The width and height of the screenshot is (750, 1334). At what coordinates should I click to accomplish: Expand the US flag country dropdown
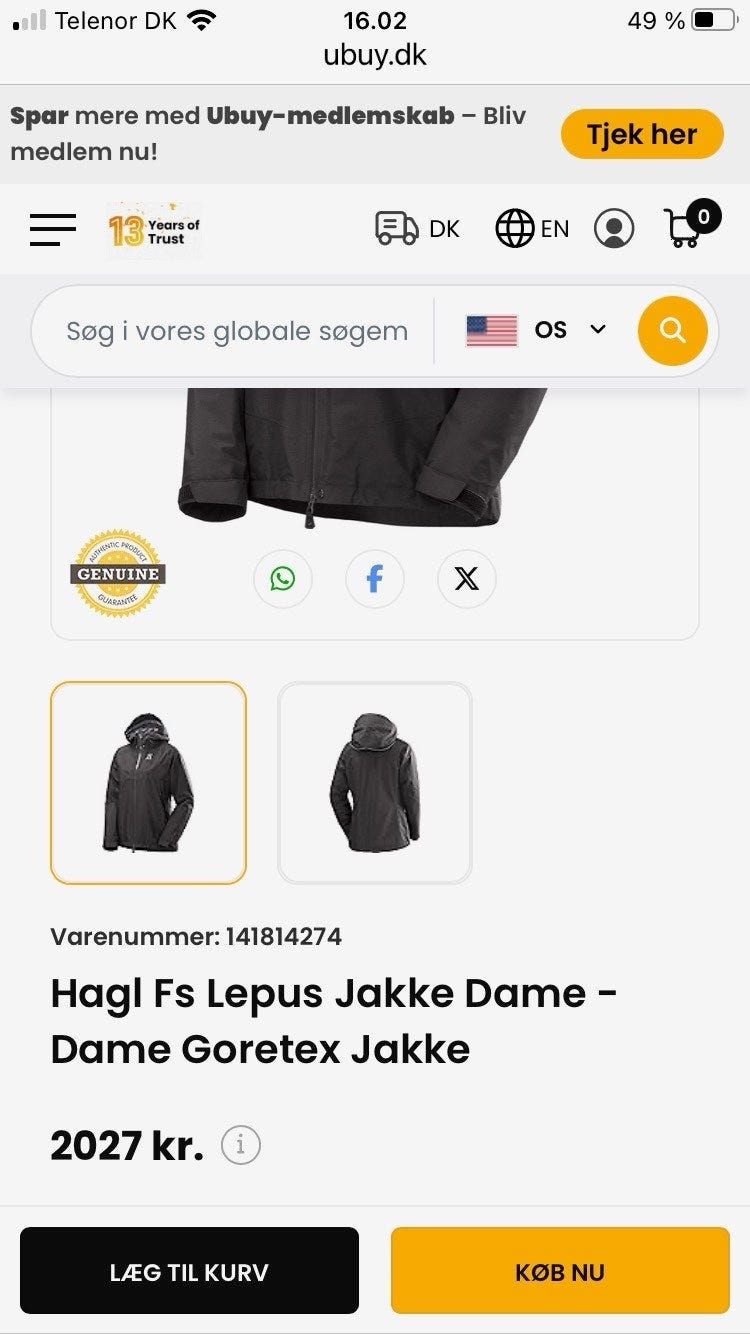pyautogui.click(x=489, y=328)
